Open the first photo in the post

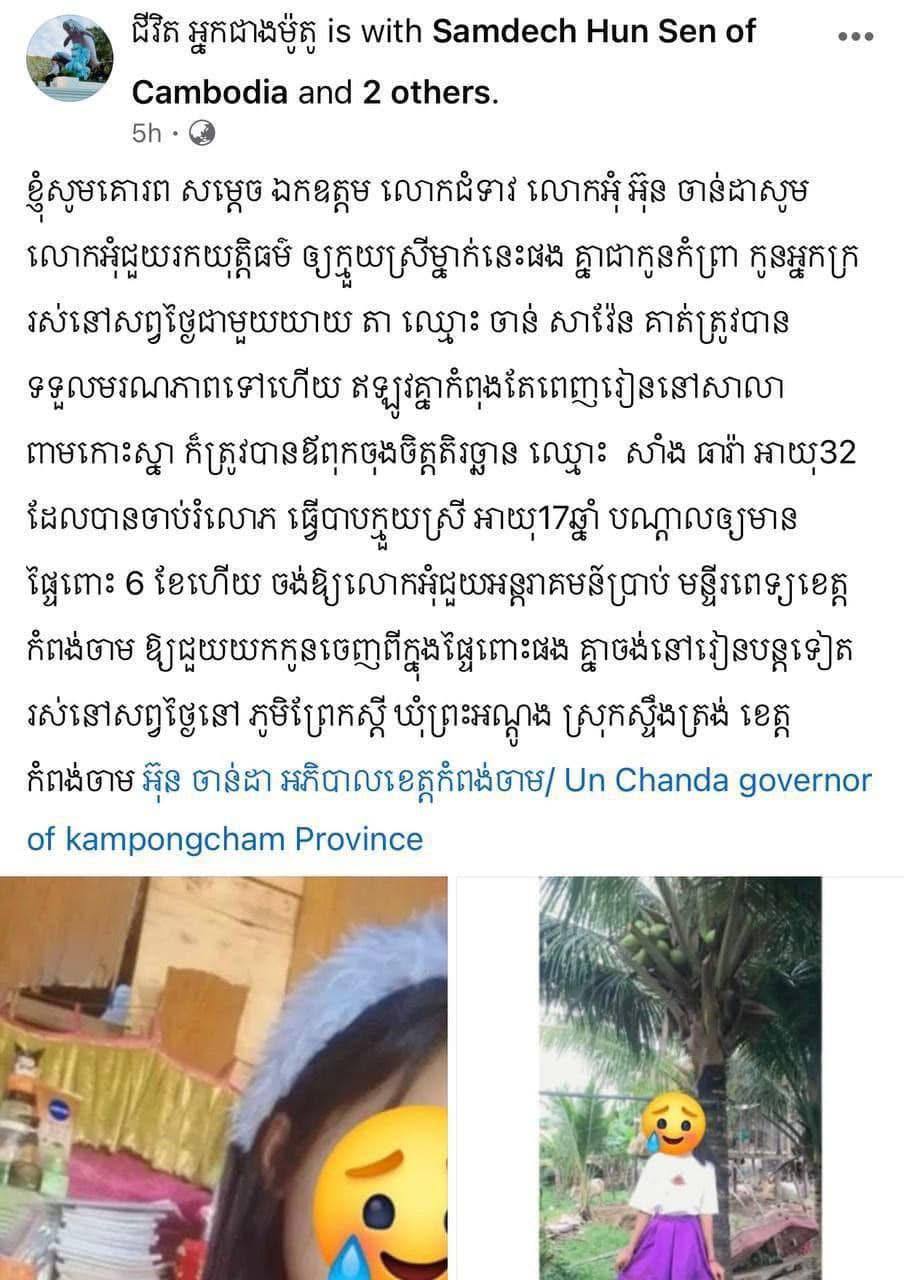point(224,1078)
